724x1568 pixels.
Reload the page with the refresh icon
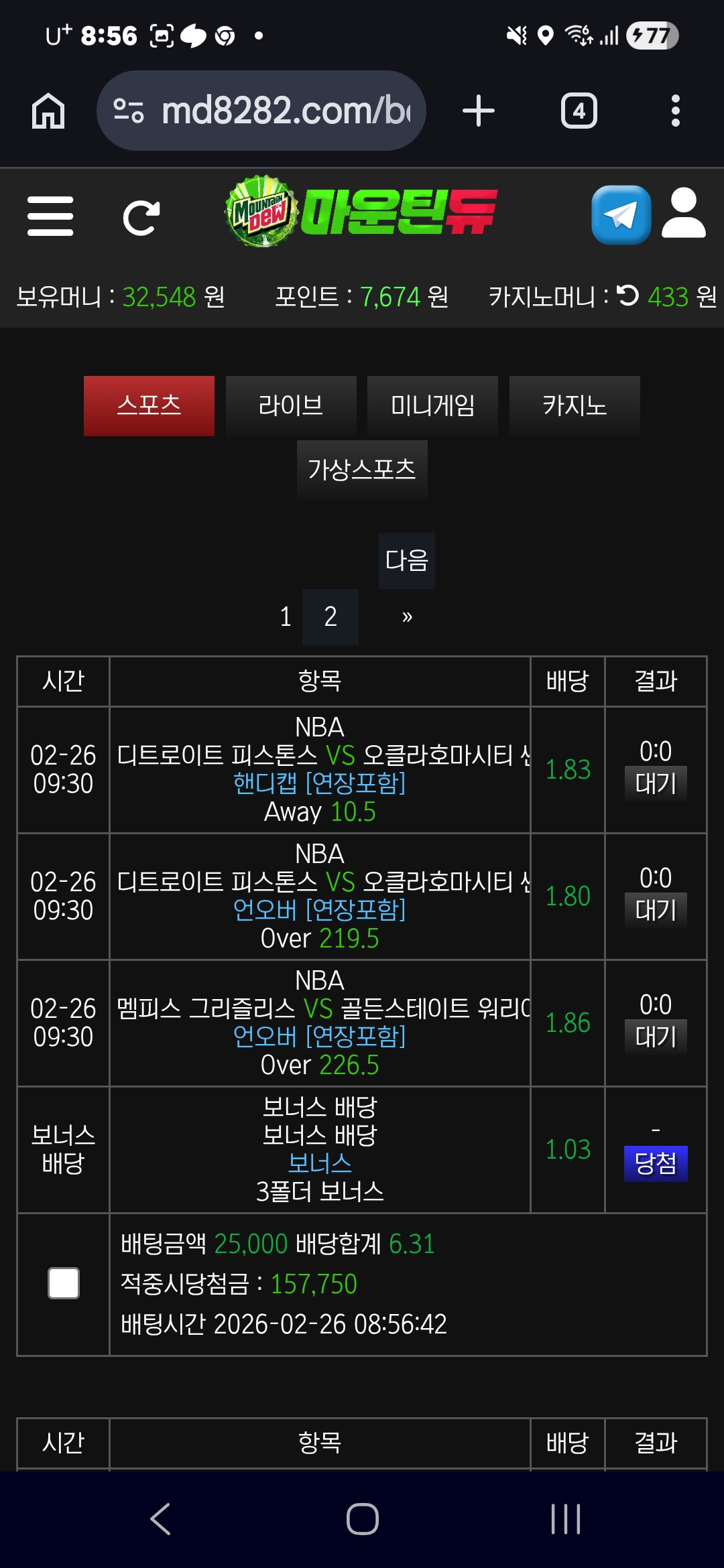coord(141,217)
